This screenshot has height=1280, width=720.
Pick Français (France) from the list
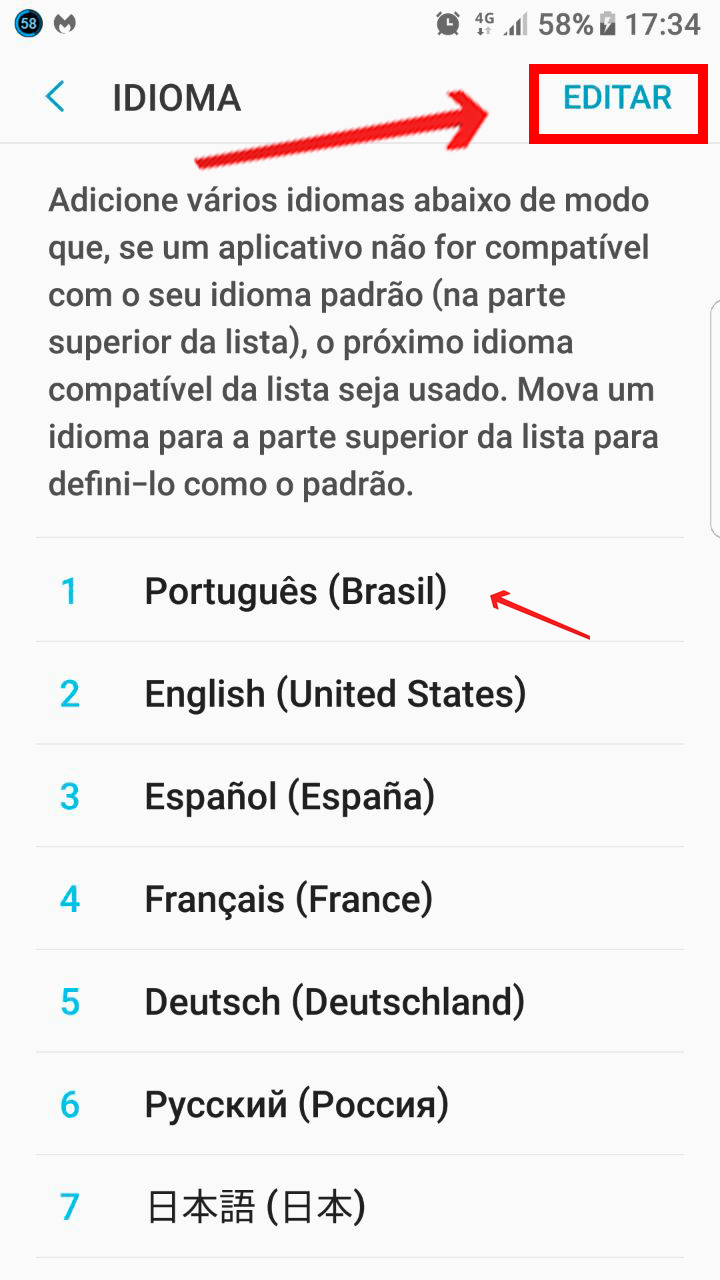pos(288,899)
